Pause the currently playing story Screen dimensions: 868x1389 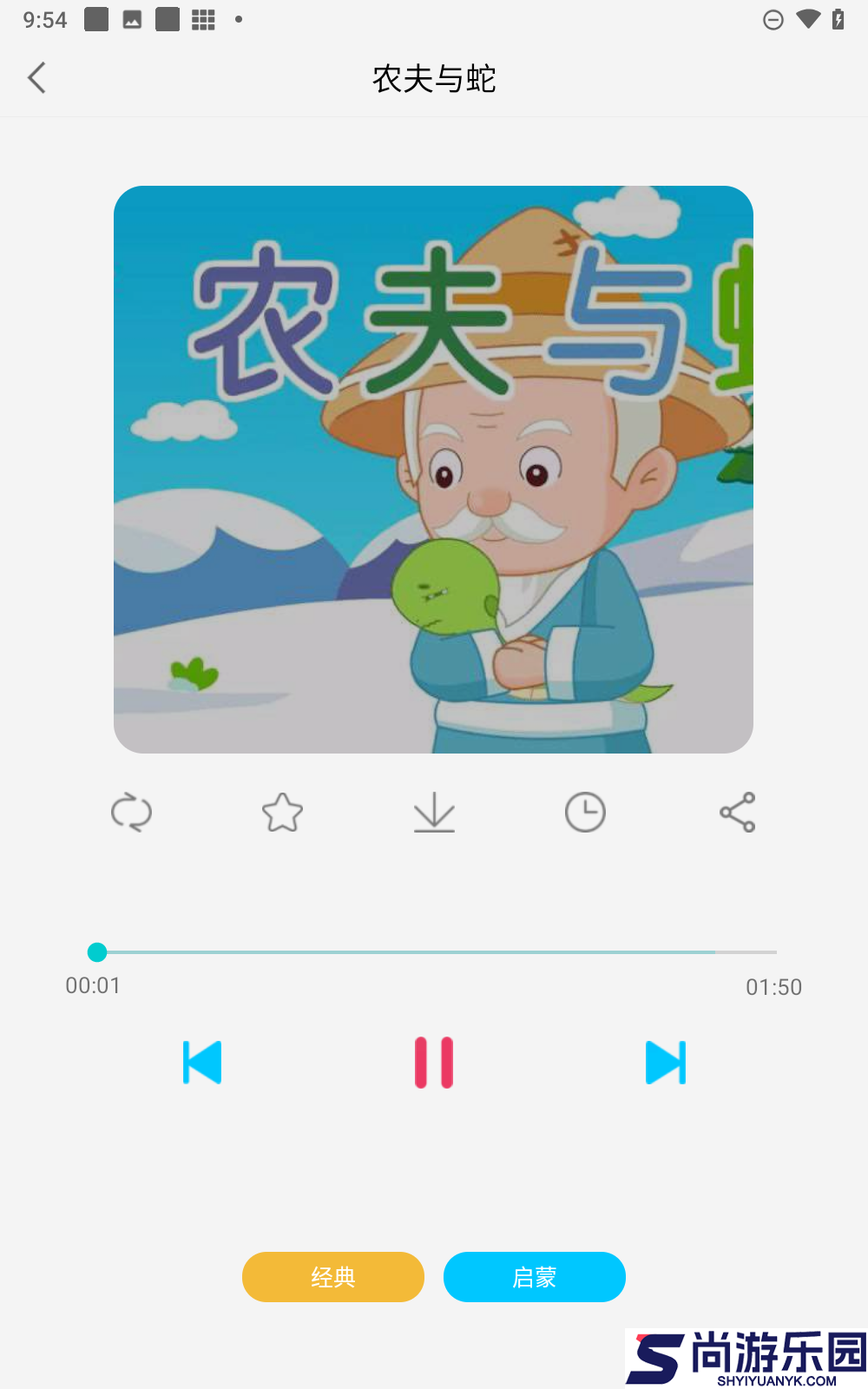coord(433,1061)
